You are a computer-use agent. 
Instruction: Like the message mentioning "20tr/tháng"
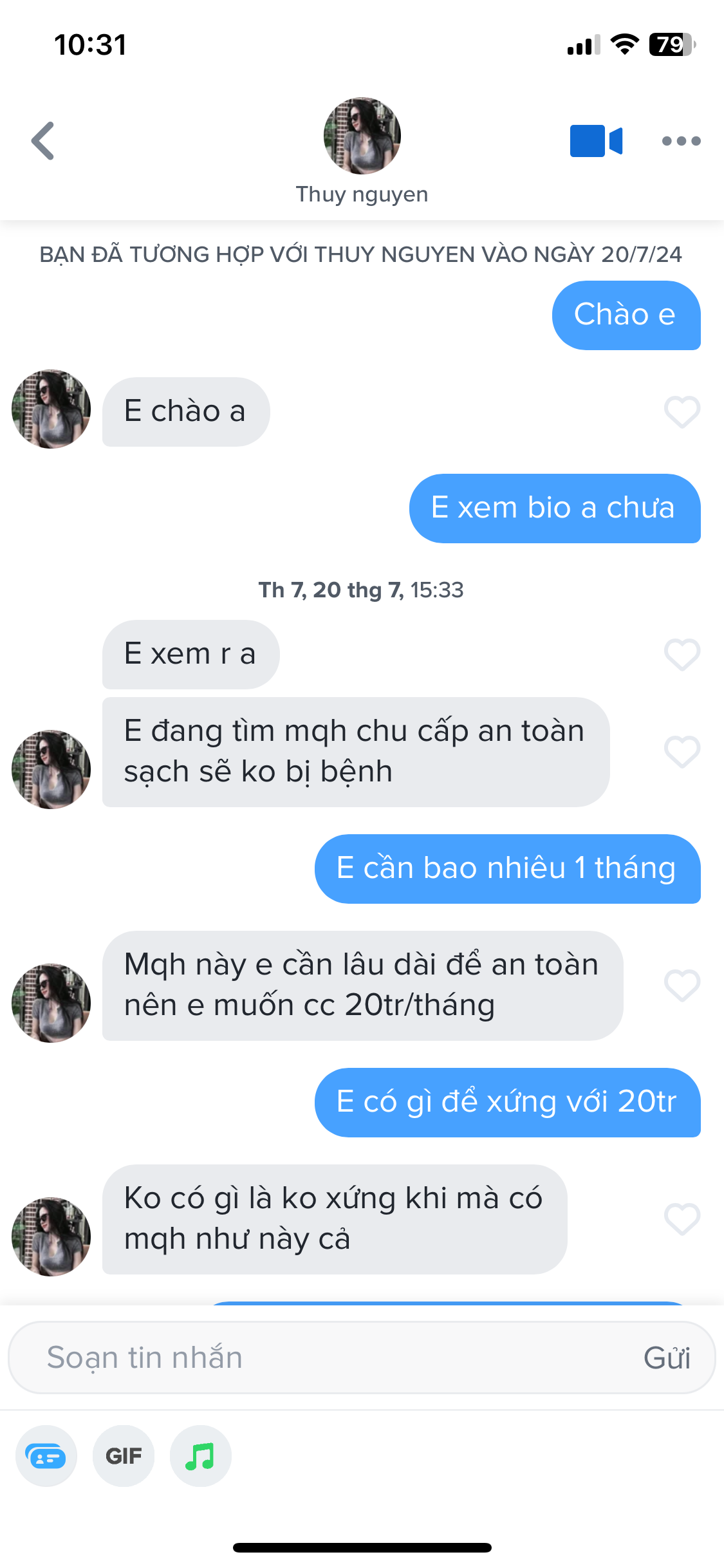point(682,985)
